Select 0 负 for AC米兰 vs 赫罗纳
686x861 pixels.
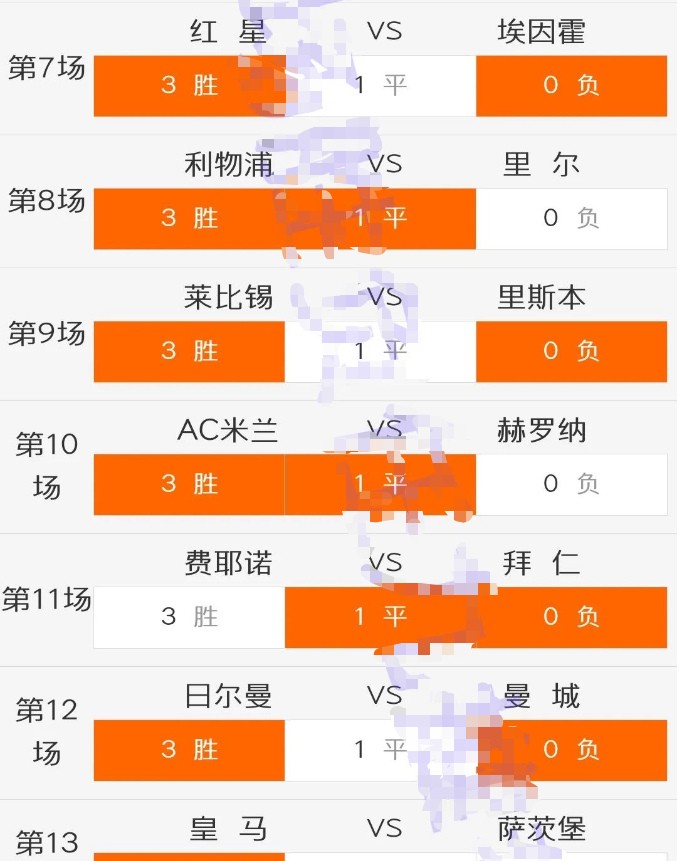[x=571, y=484]
